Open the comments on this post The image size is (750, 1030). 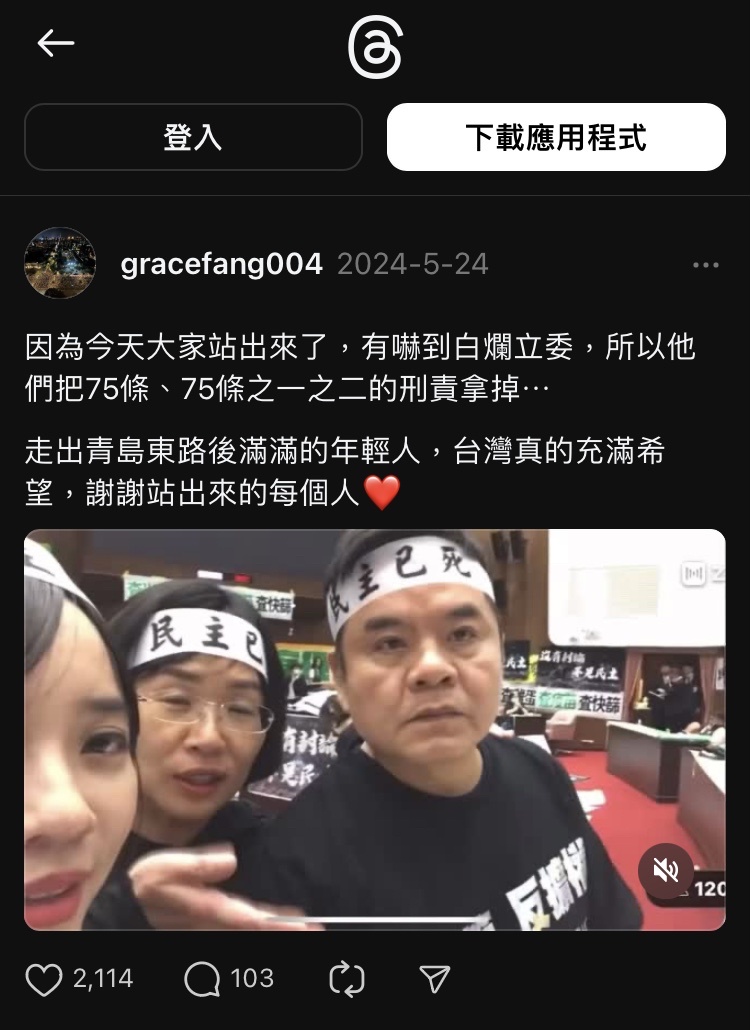pyautogui.click(x=203, y=979)
